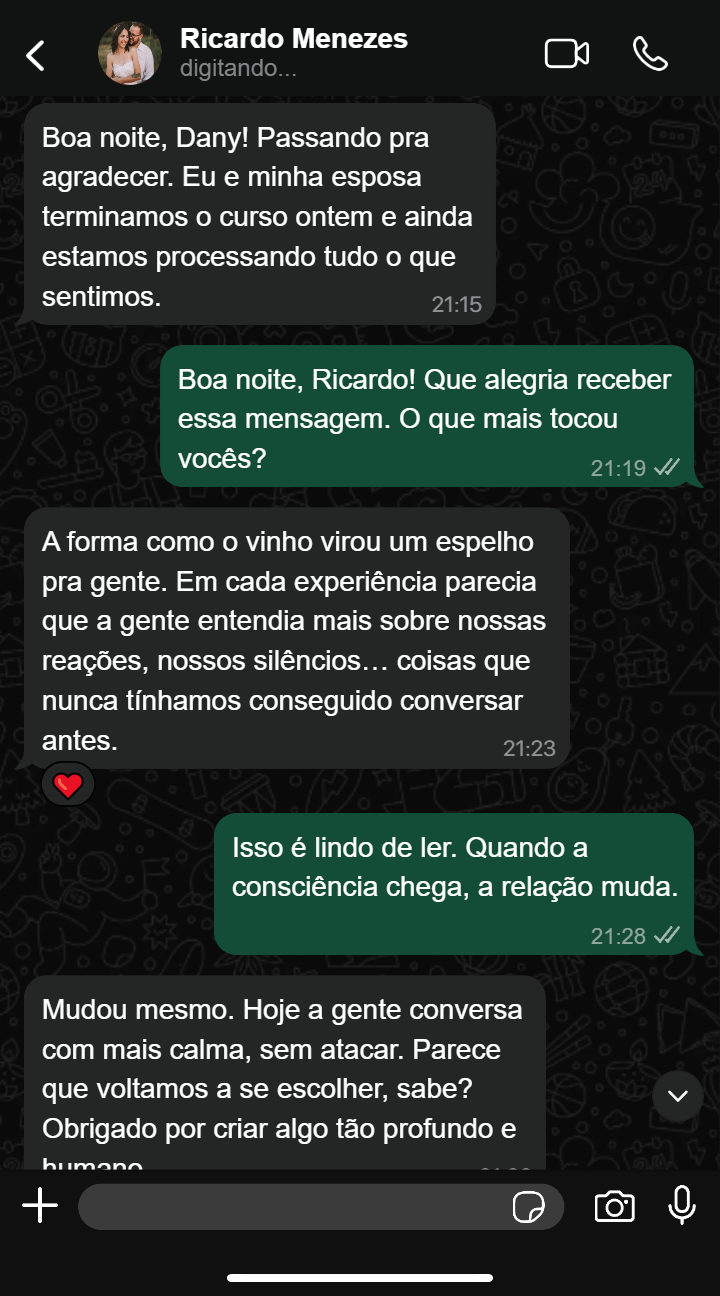Open Ricardo Menezes contact info
Image resolution: width=720 pixels, height=1296 pixels.
click(294, 40)
